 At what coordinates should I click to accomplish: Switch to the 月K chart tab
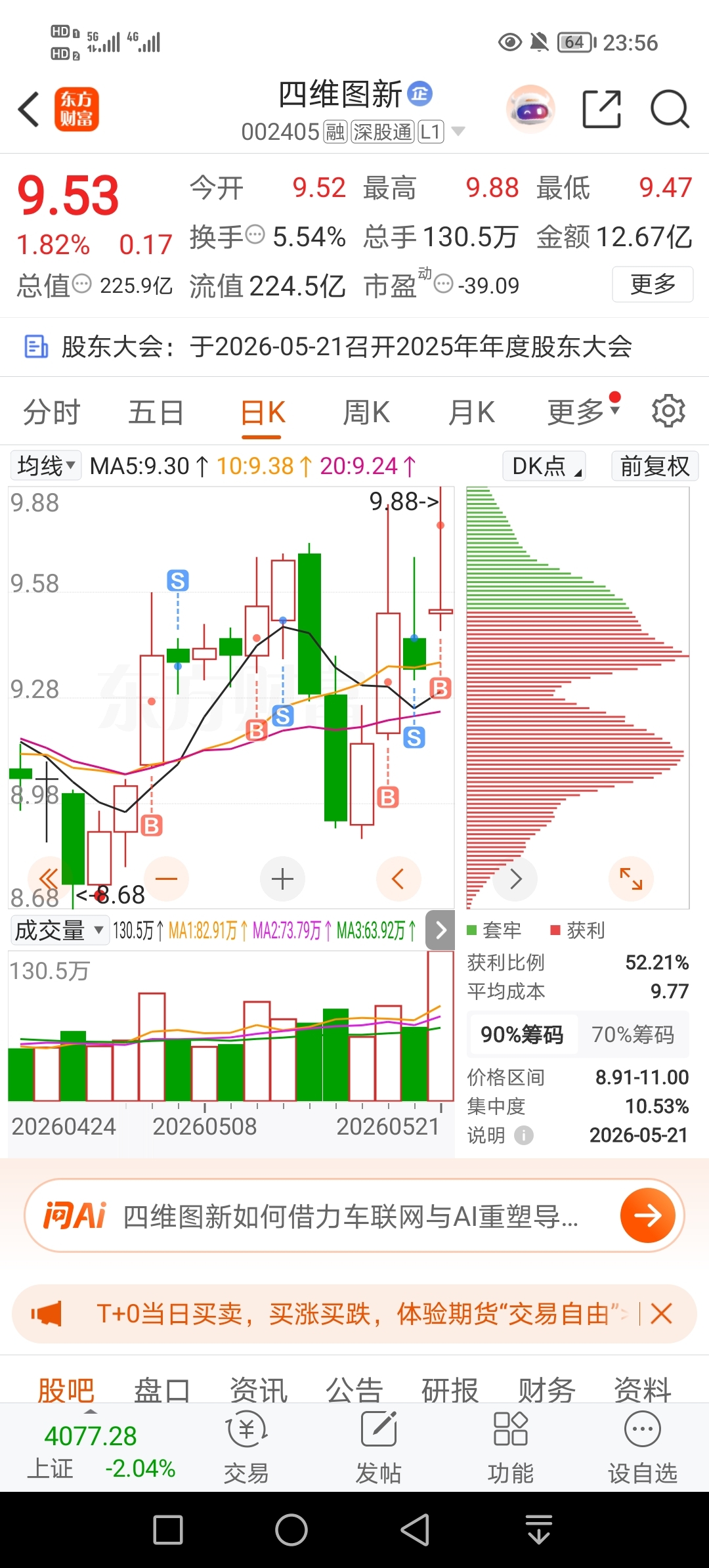471,412
